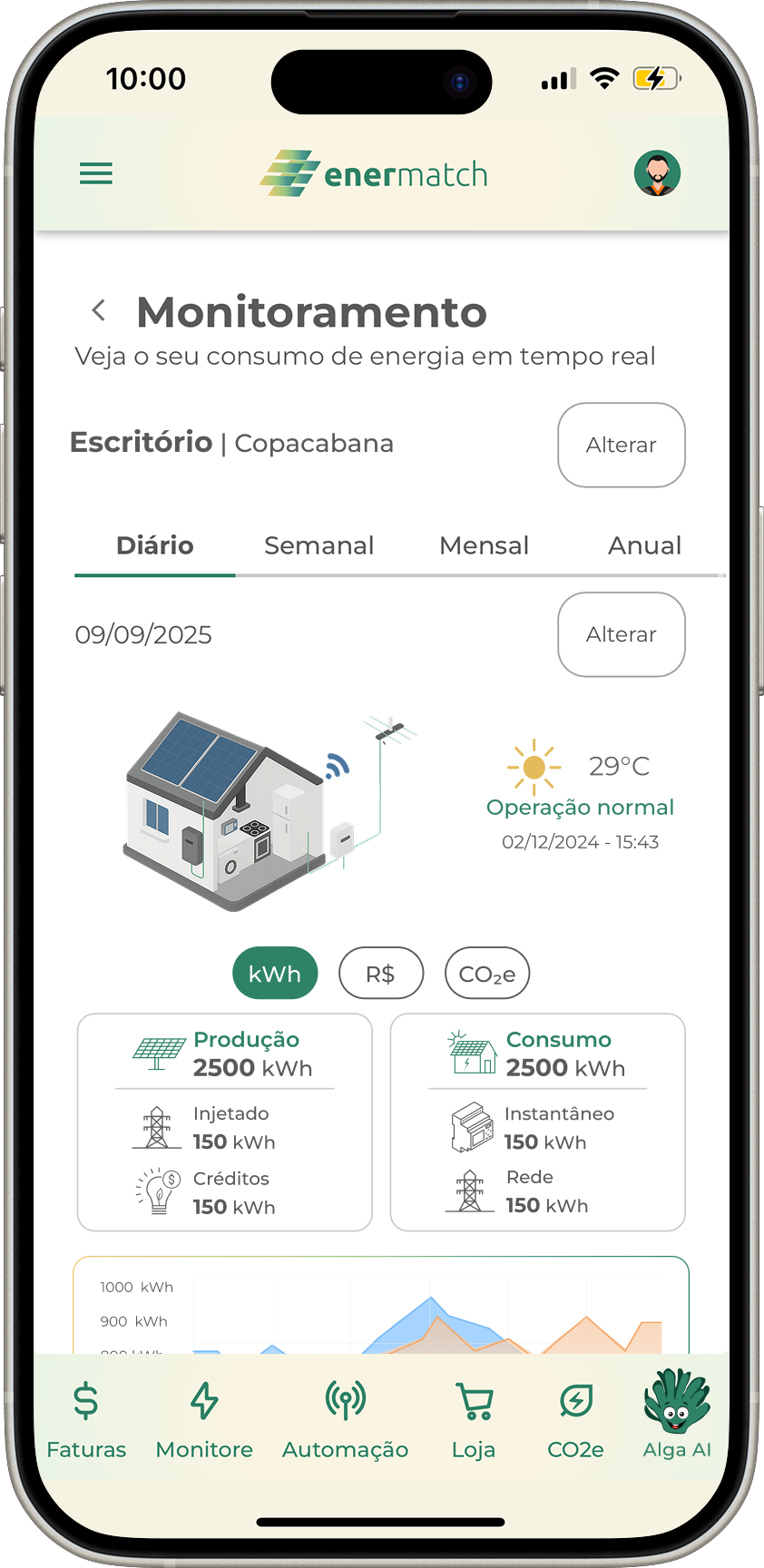The image size is (764, 1568).
Task: Open the hamburger drawer menu
Action: [96, 173]
